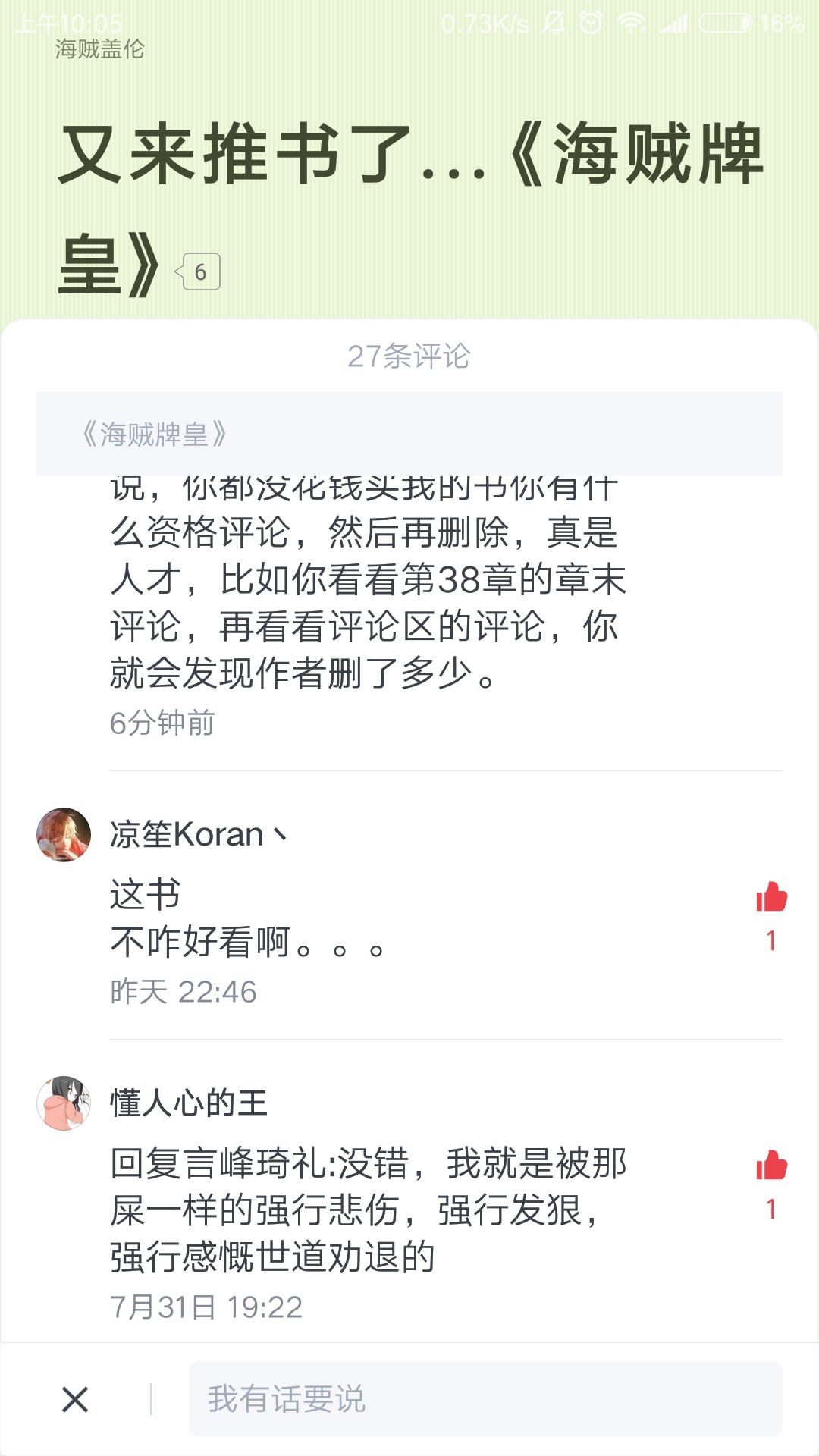Open the comment count badge showing 6
This screenshot has height=1456, width=819.
[x=199, y=271]
